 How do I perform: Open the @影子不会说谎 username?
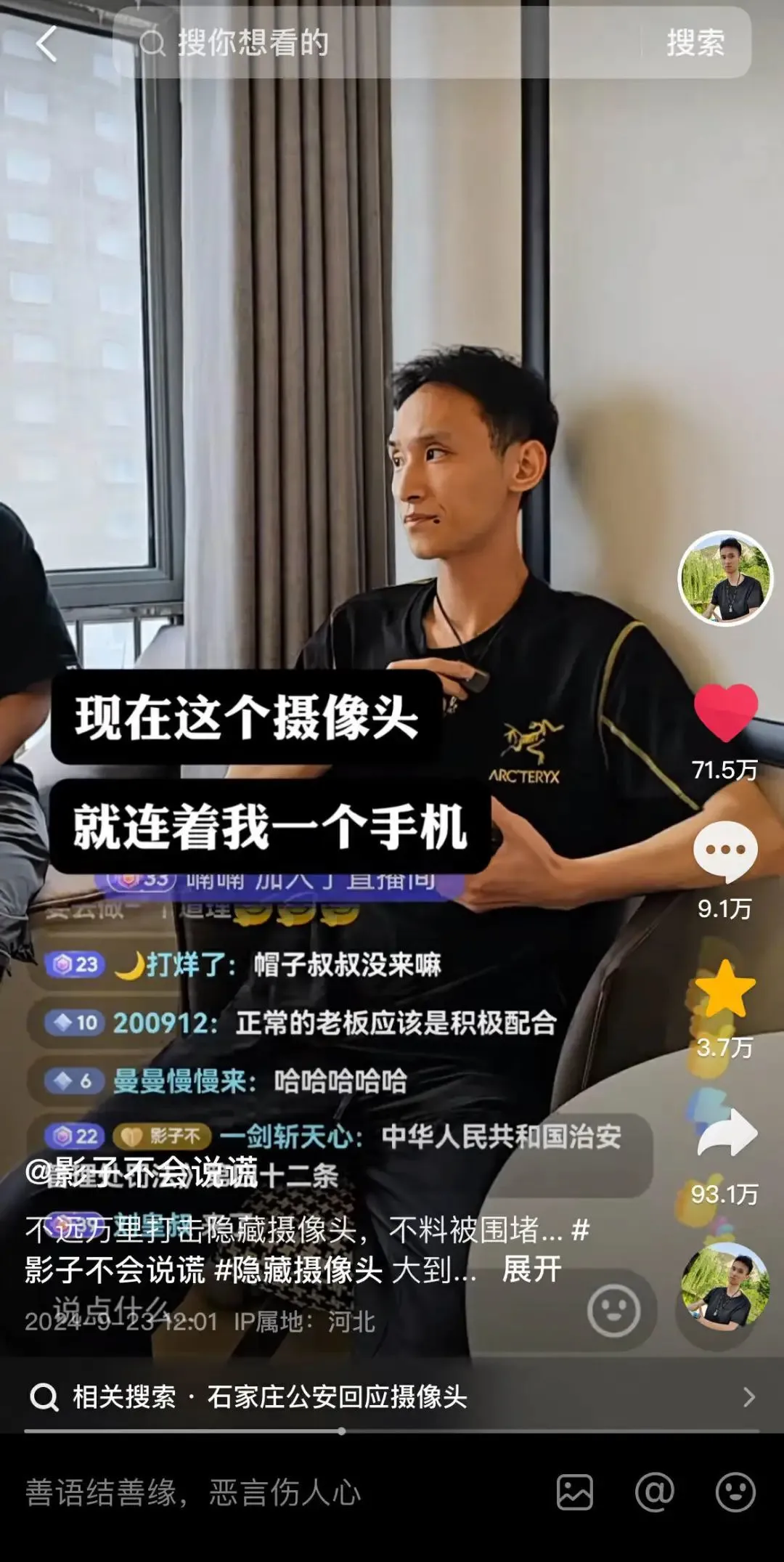[142, 1171]
